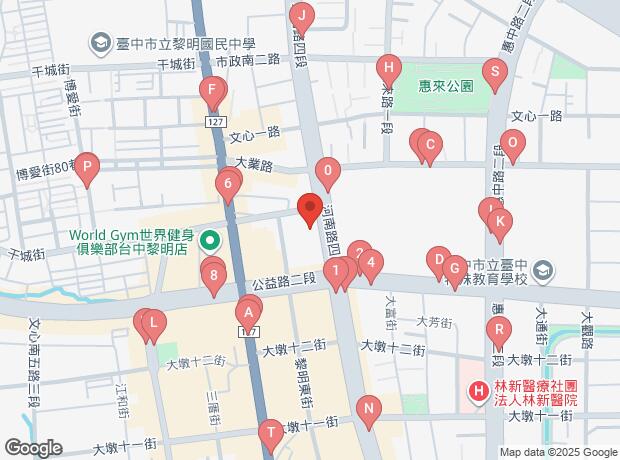
Task: Select map pin C
Action: tap(430, 147)
